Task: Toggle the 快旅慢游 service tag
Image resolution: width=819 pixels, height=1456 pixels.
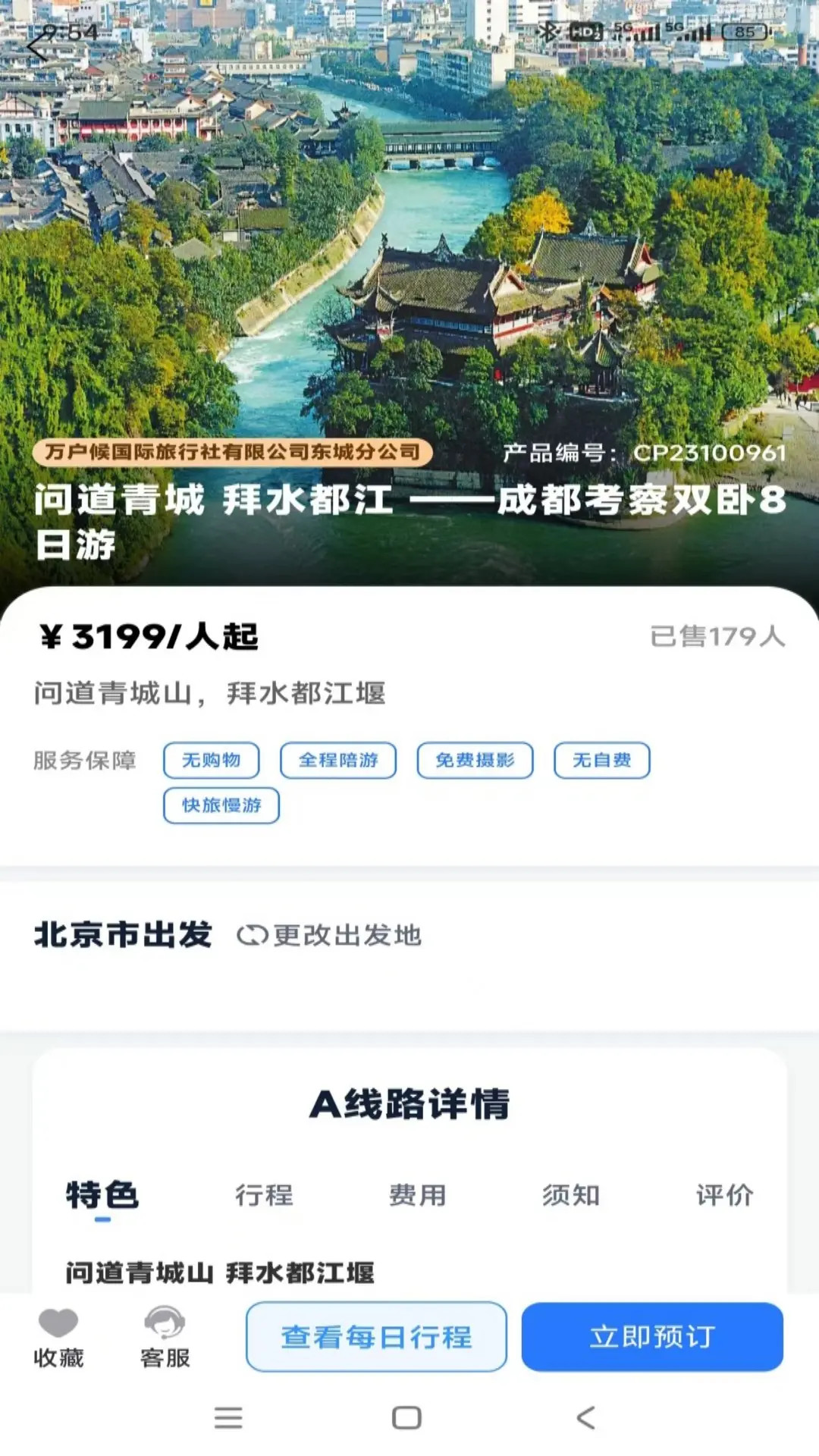Action: point(221,806)
